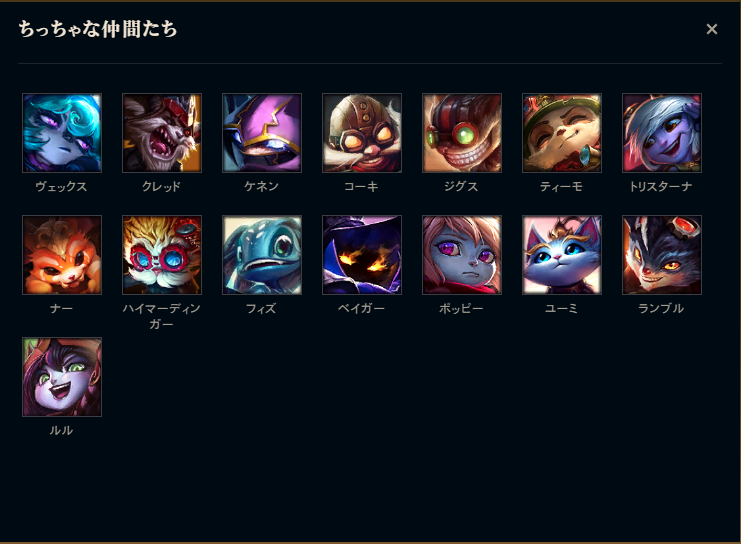Select the ポッピー champion tile
The height and width of the screenshot is (544, 741).
[x=462, y=255]
